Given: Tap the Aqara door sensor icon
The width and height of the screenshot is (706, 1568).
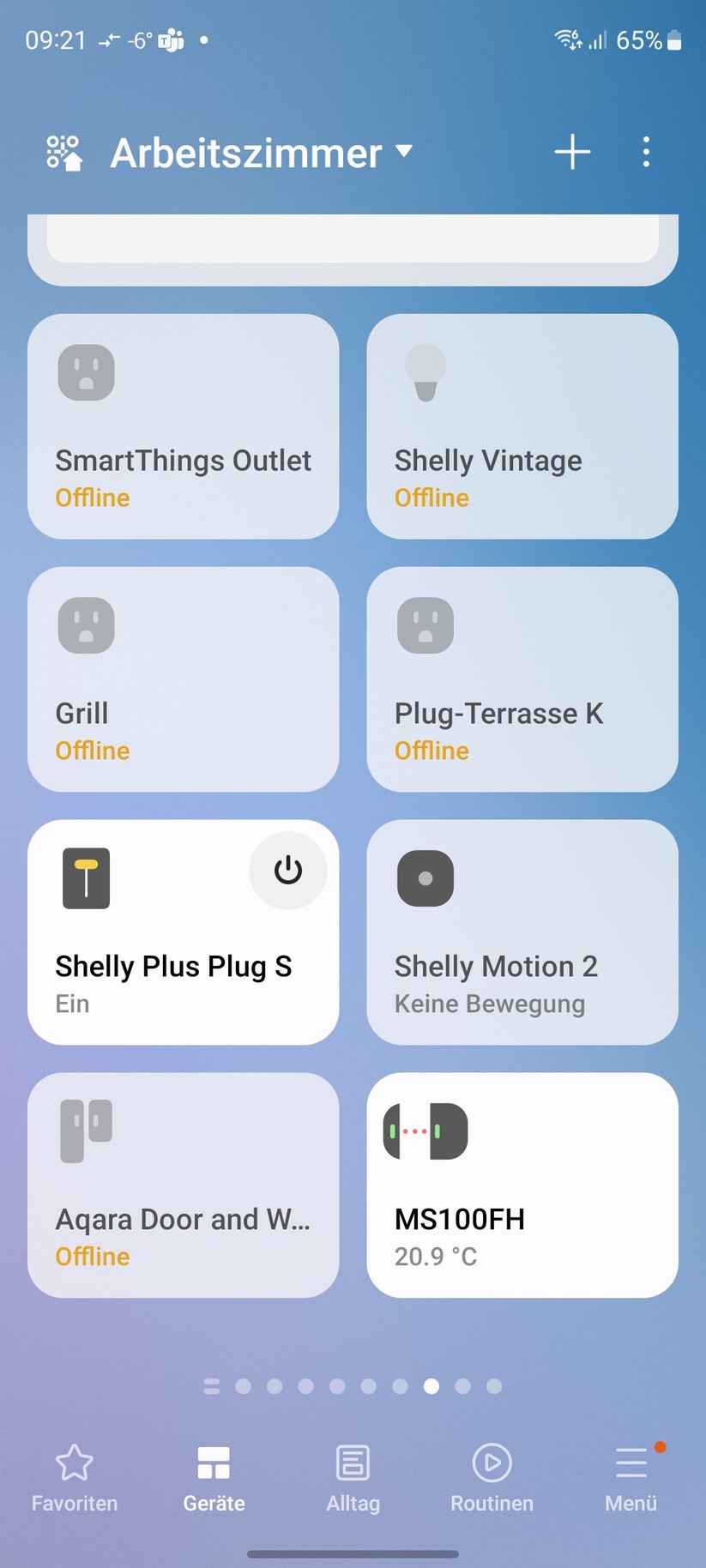Looking at the screenshot, I should coord(85,1130).
